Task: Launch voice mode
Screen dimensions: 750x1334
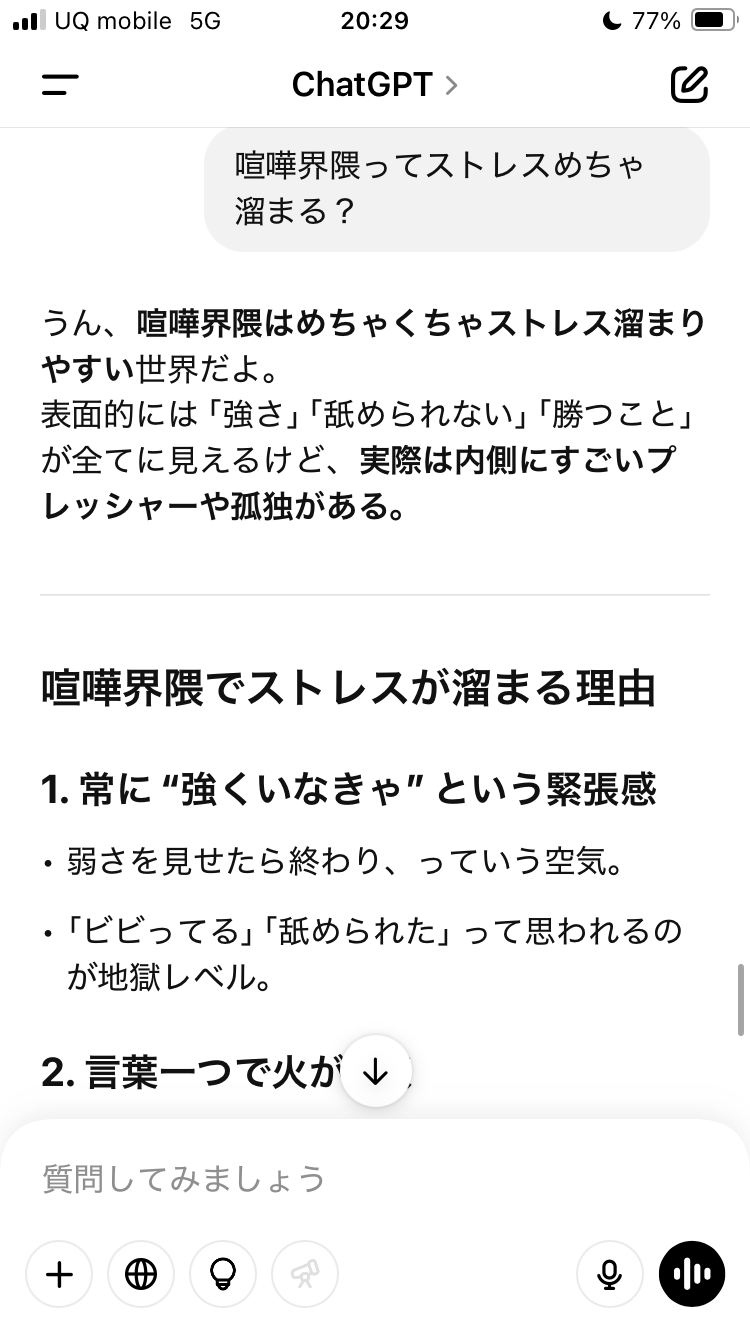Action: (x=692, y=1274)
